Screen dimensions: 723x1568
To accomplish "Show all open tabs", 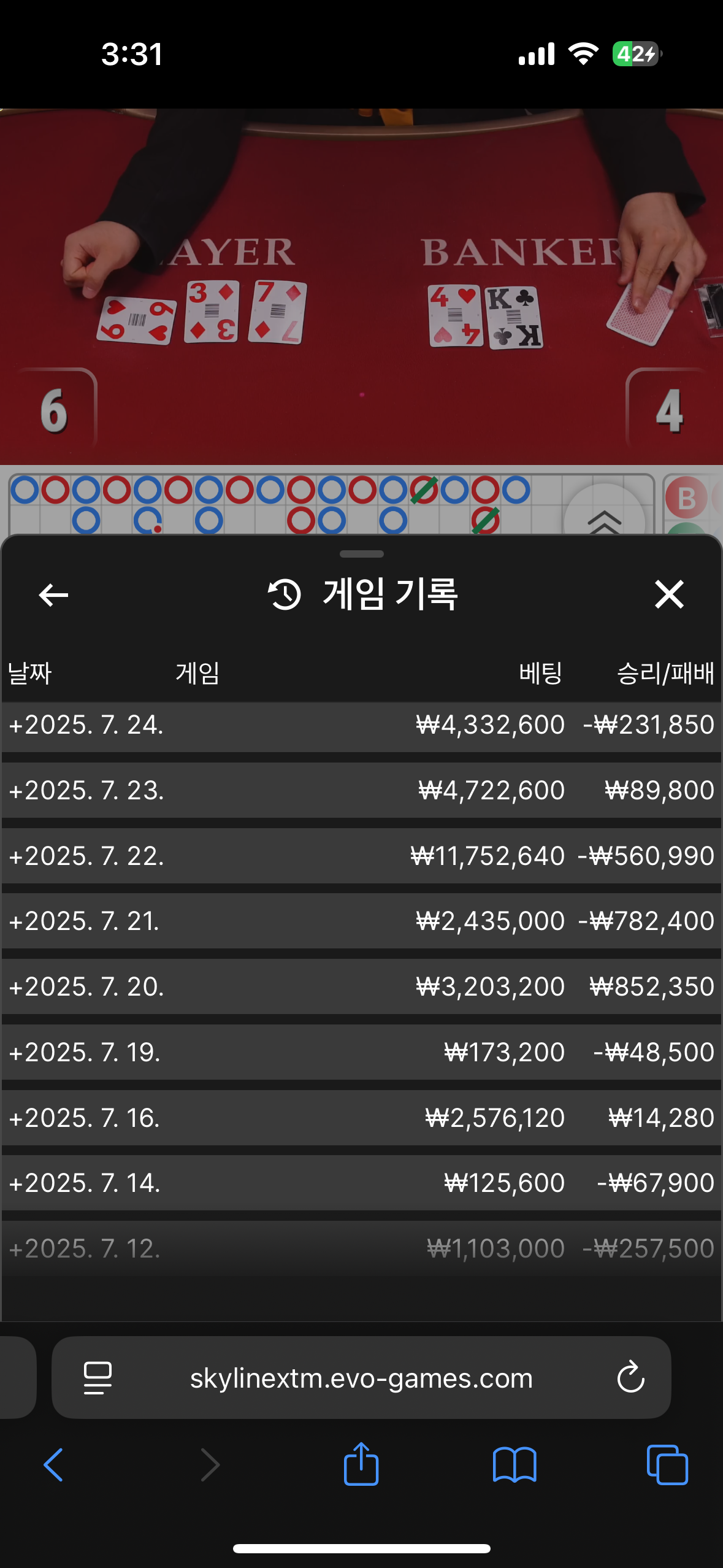I will coord(667,1465).
